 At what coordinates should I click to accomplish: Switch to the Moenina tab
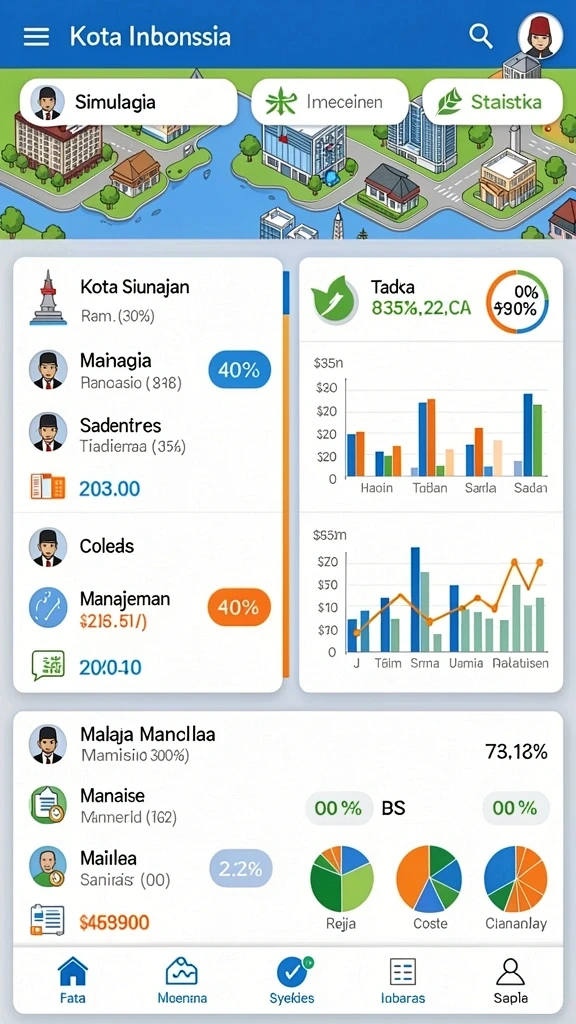(x=182, y=980)
